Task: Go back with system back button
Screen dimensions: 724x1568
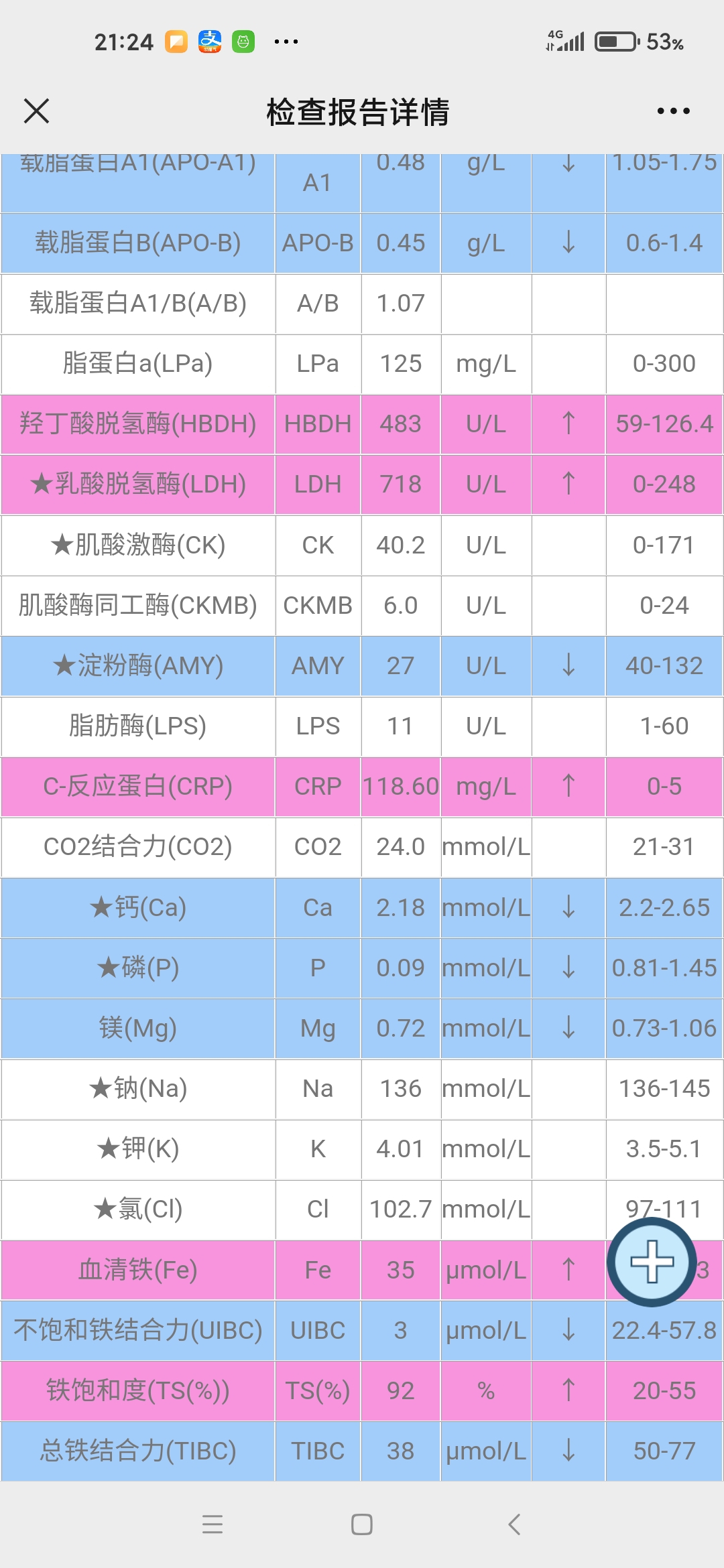Action: (514, 1524)
